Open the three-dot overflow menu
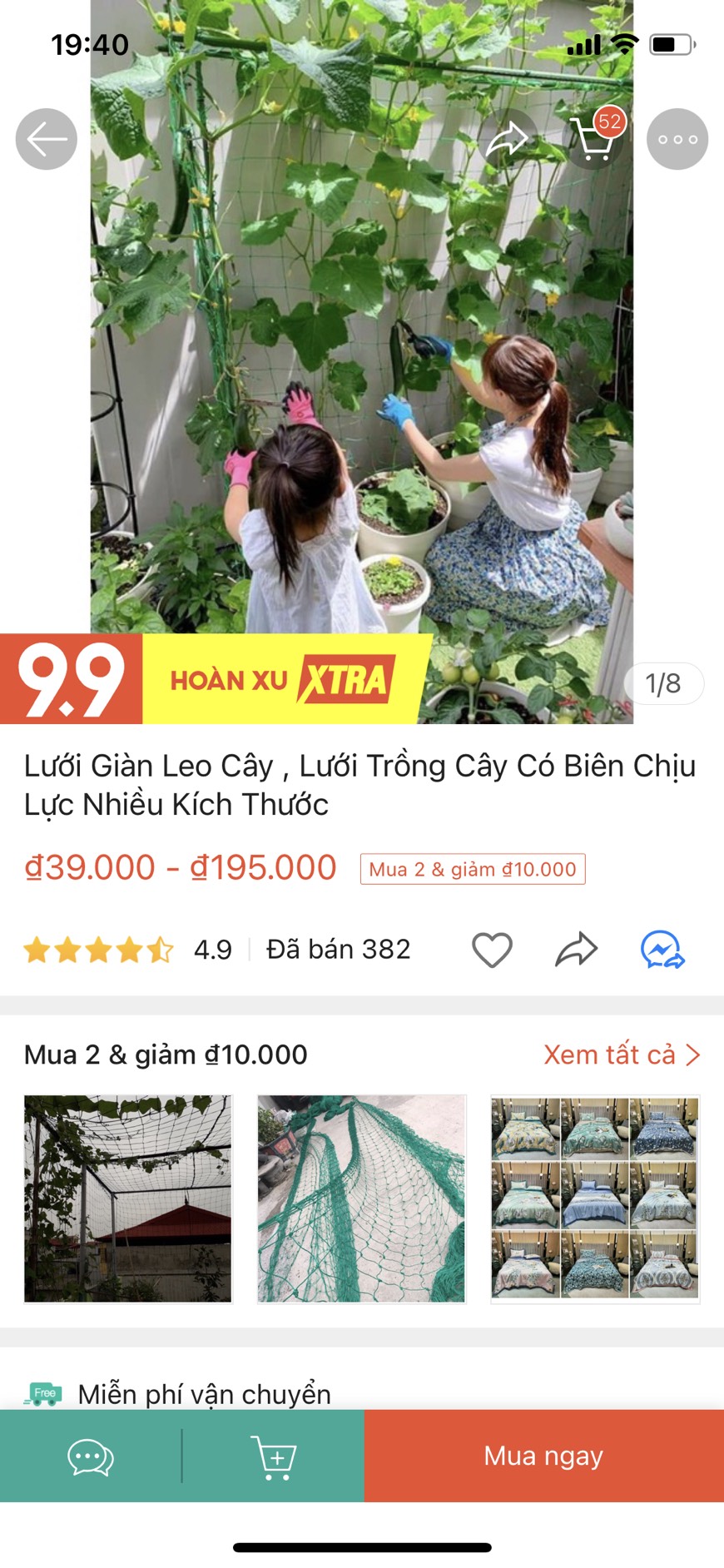 click(677, 139)
